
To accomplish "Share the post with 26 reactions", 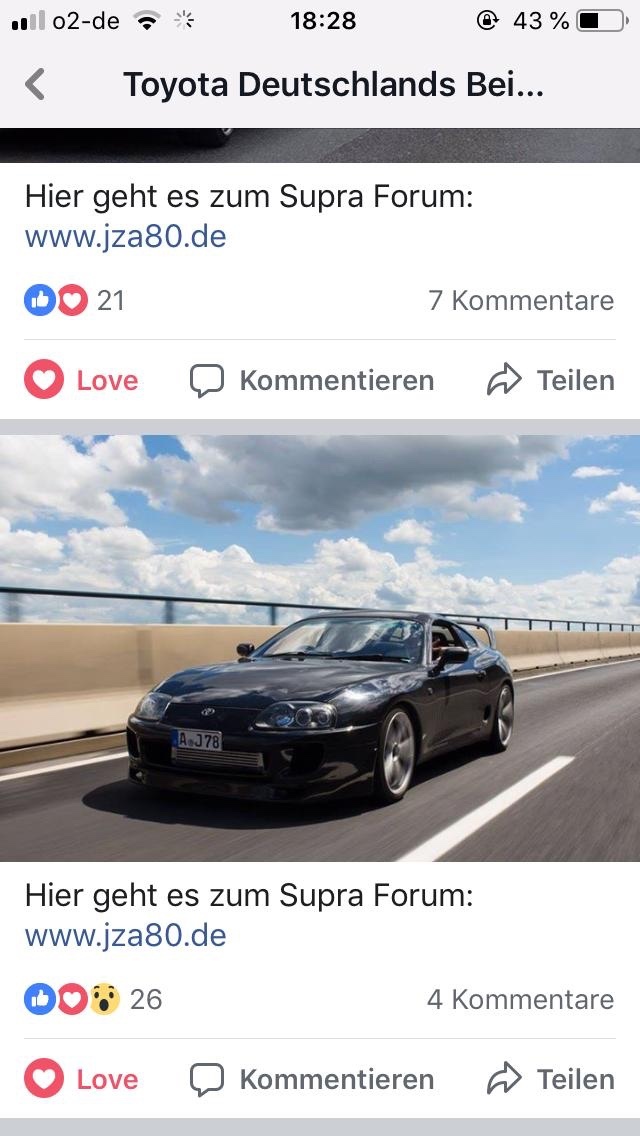I will click(550, 1080).
